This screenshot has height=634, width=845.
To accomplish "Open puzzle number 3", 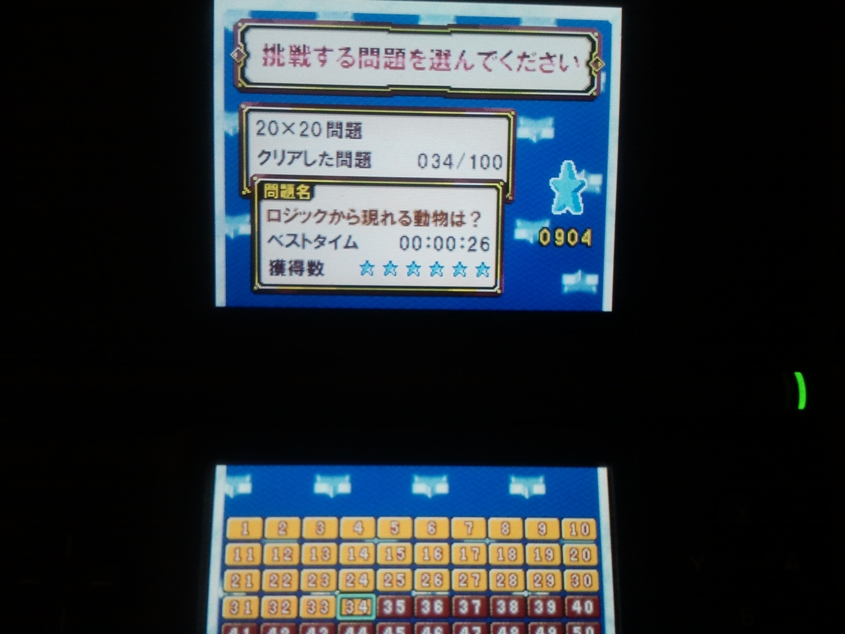I will coord(320,529).
